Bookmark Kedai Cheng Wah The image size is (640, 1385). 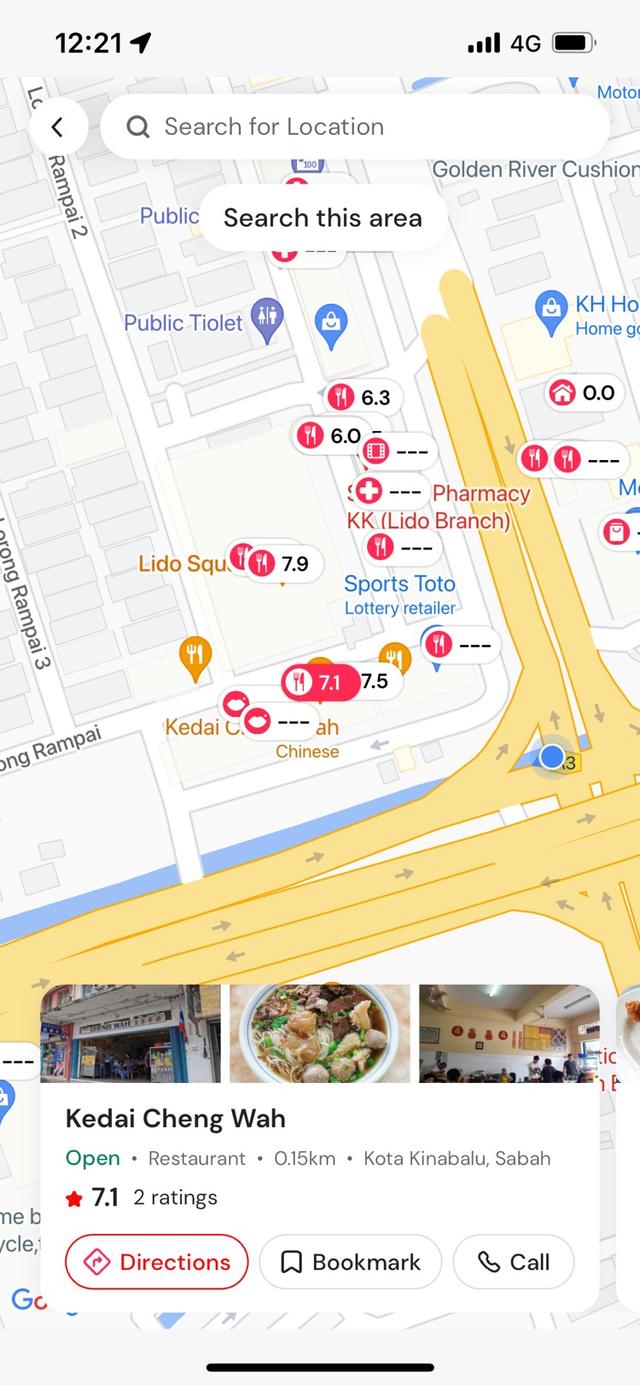351,1262
